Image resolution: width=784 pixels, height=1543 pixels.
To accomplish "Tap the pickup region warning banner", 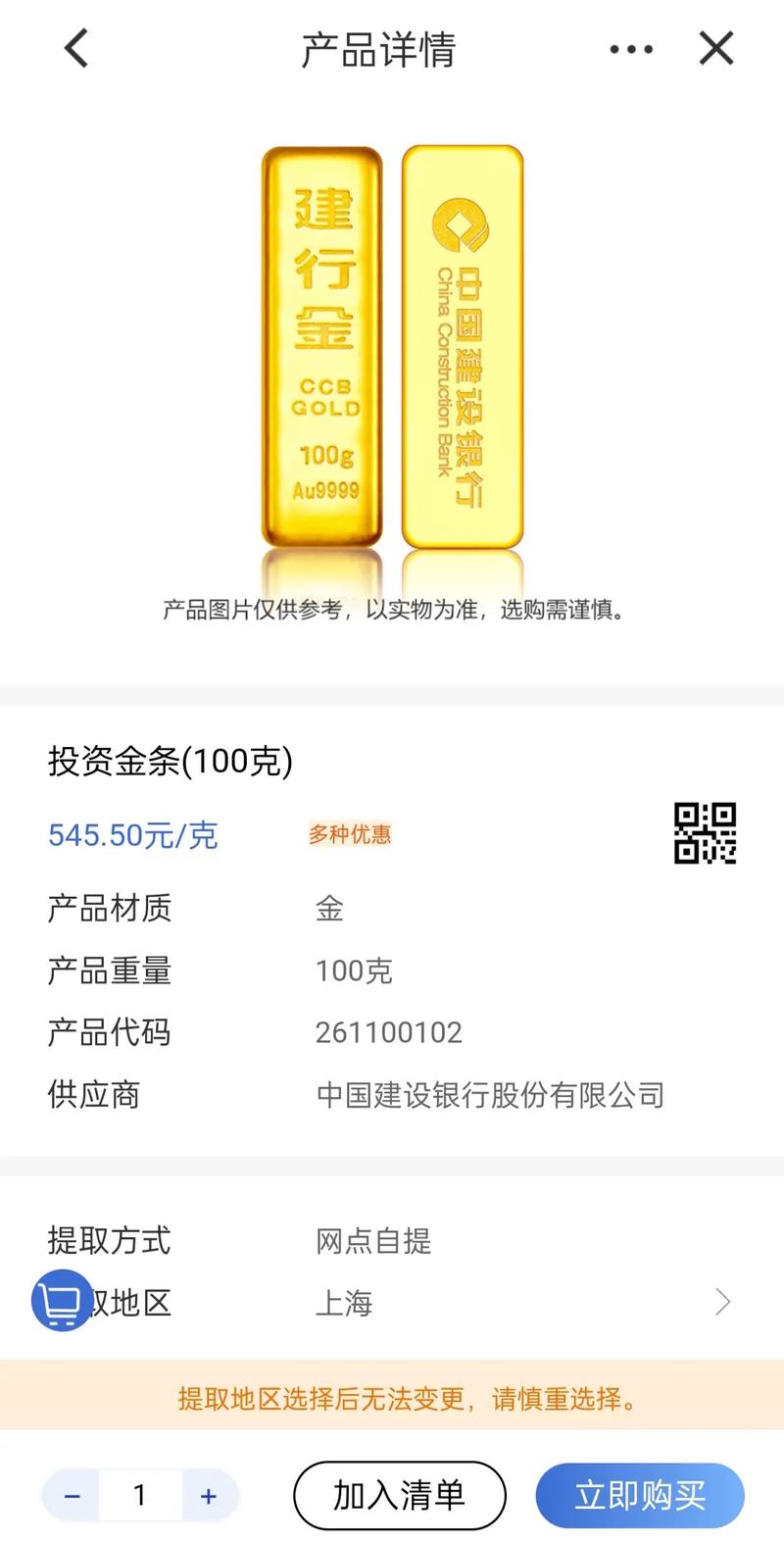I will click(x=392, y=1398).
